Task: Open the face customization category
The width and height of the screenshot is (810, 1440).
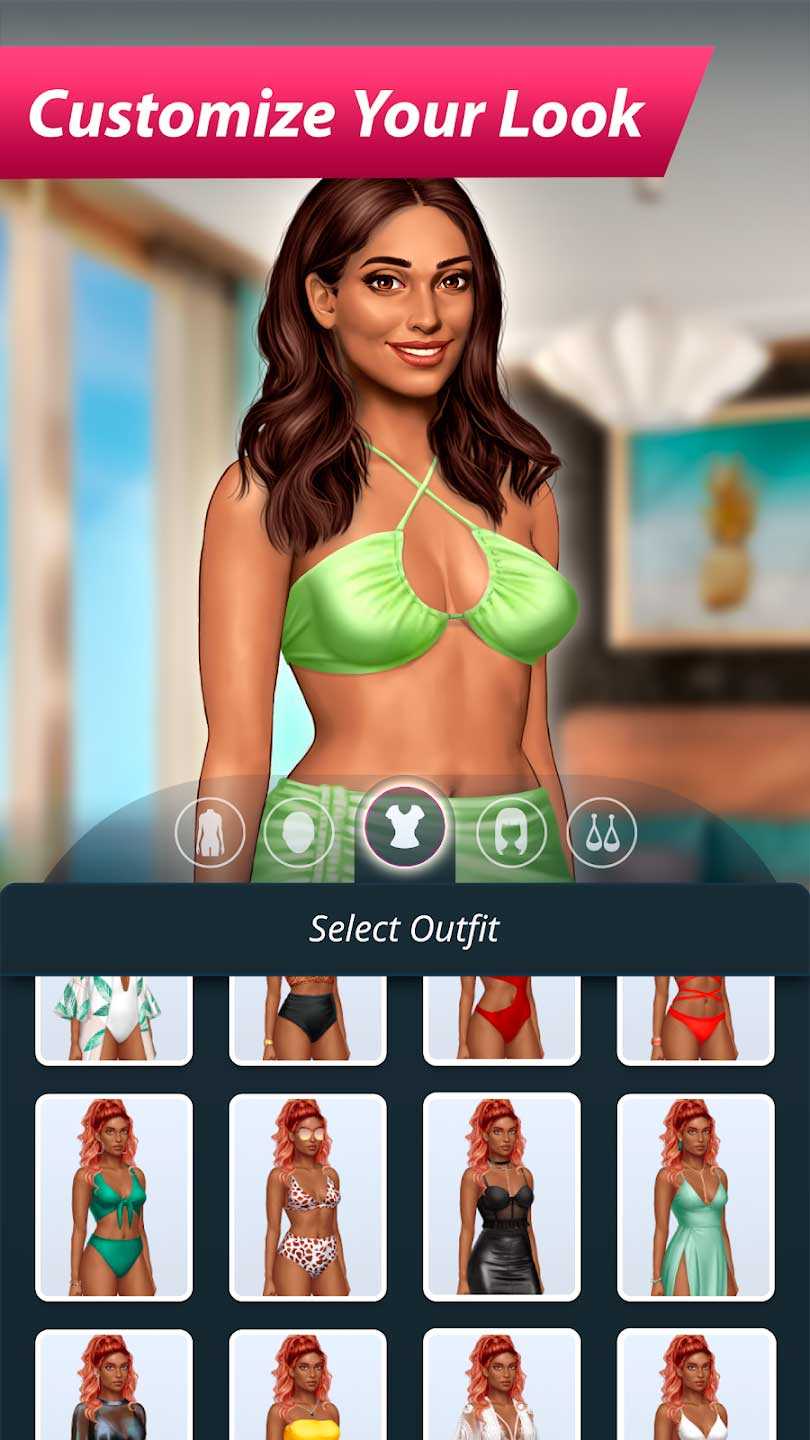Action: coord(299,832)
